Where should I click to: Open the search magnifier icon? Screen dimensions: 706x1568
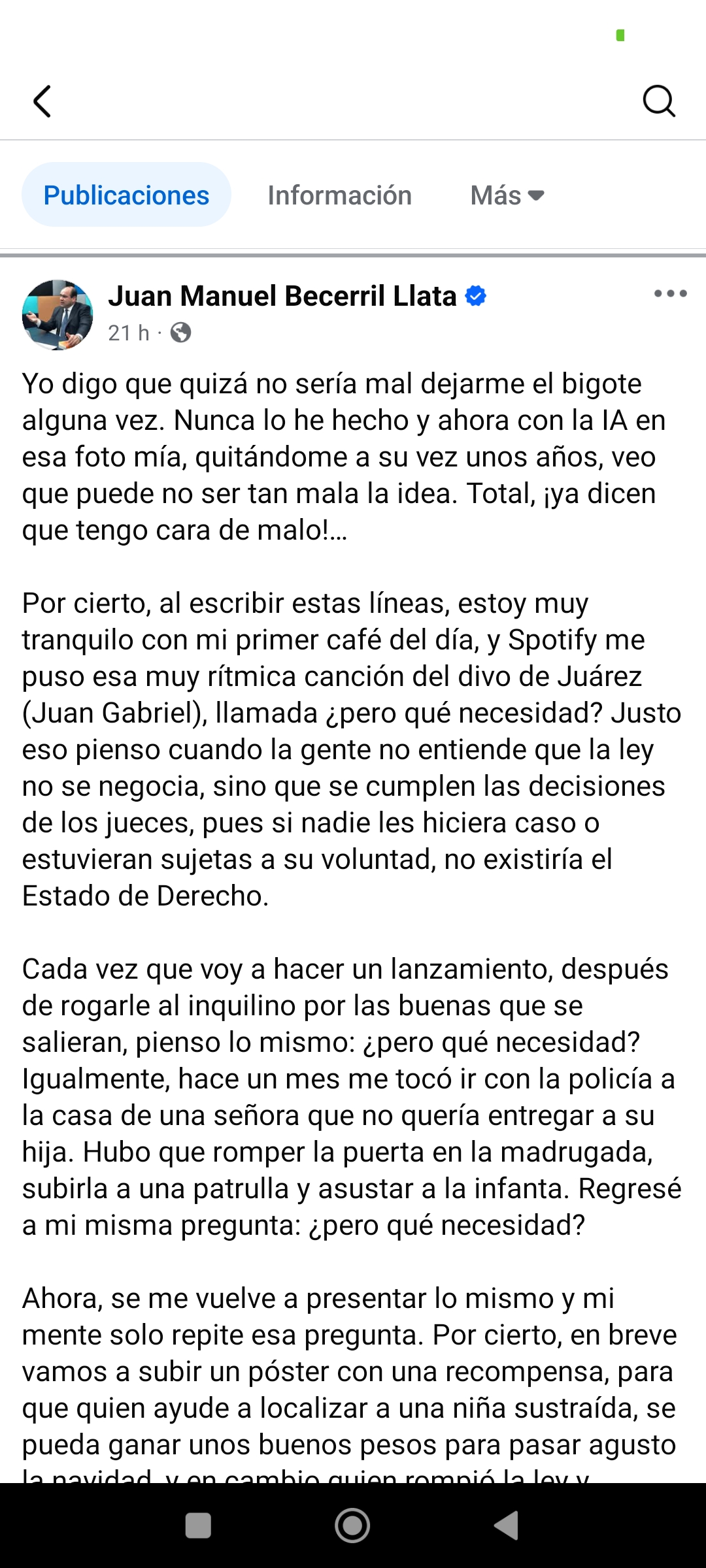(x=658, y=101)
